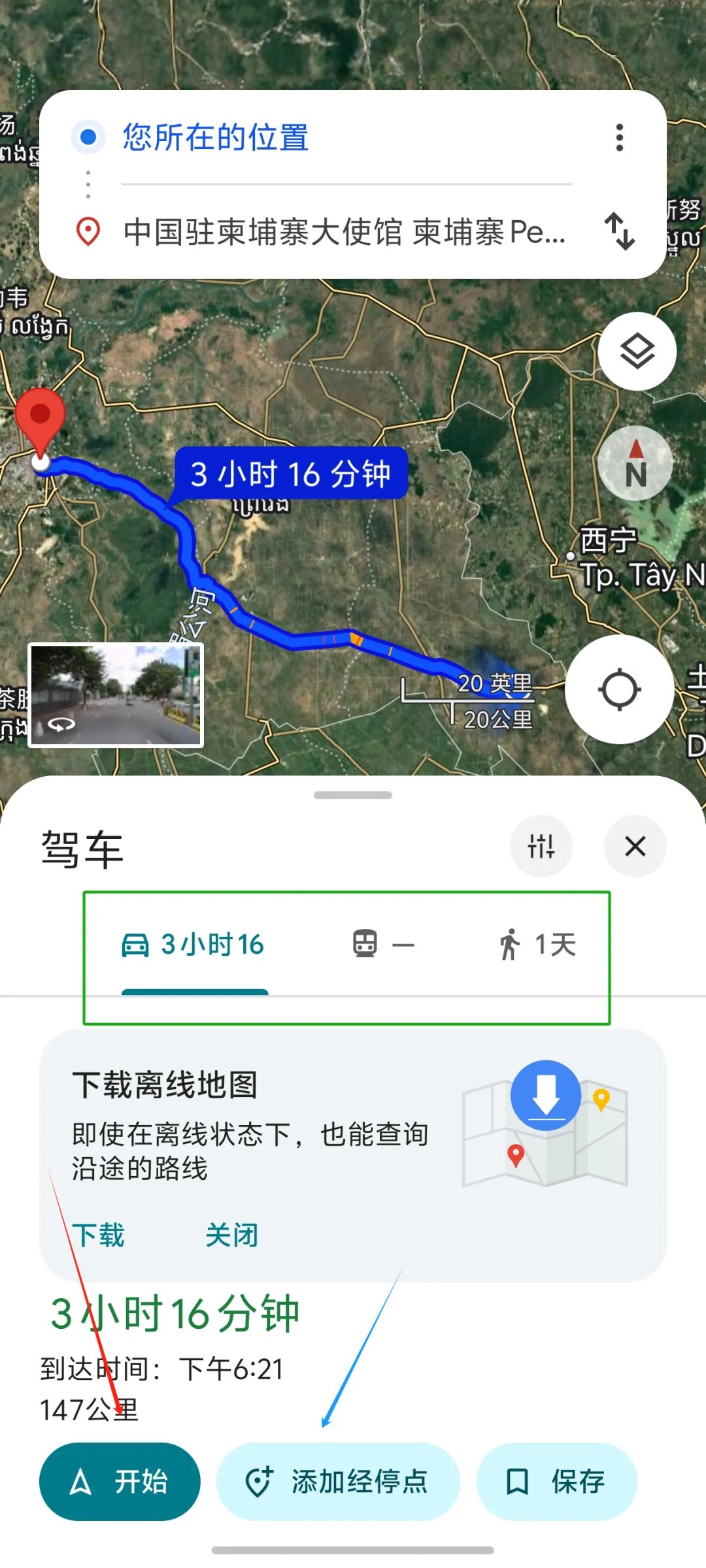Dismiss the driving panel with the X

coord(635,846)
